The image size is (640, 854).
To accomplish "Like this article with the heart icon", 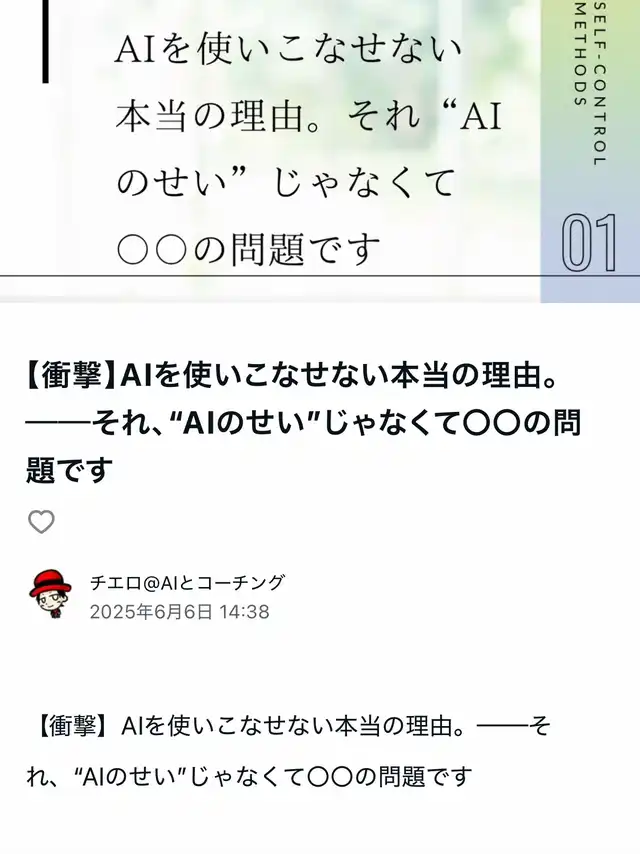I will 41,522.
